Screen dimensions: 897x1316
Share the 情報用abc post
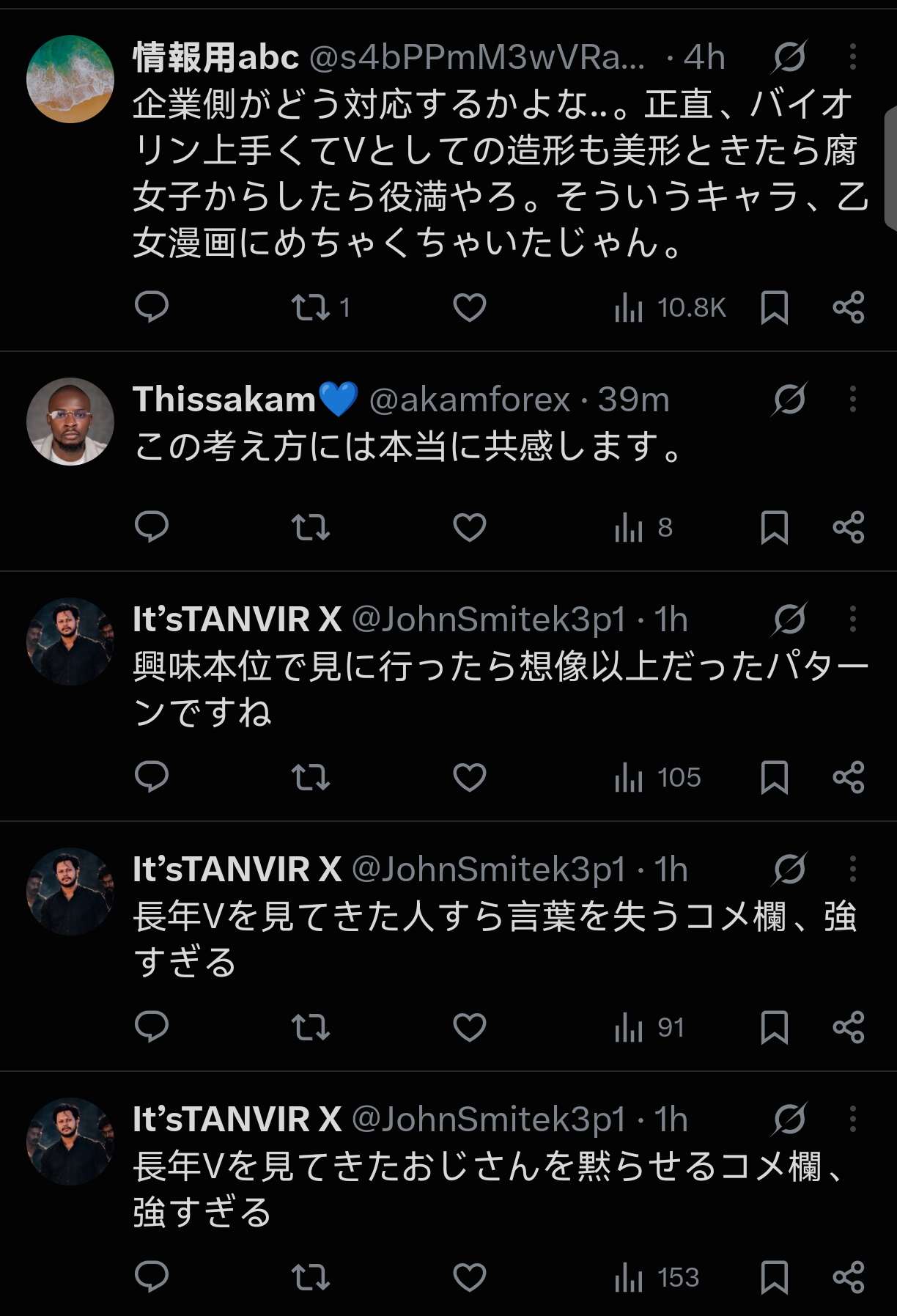[x=849, y=307]
